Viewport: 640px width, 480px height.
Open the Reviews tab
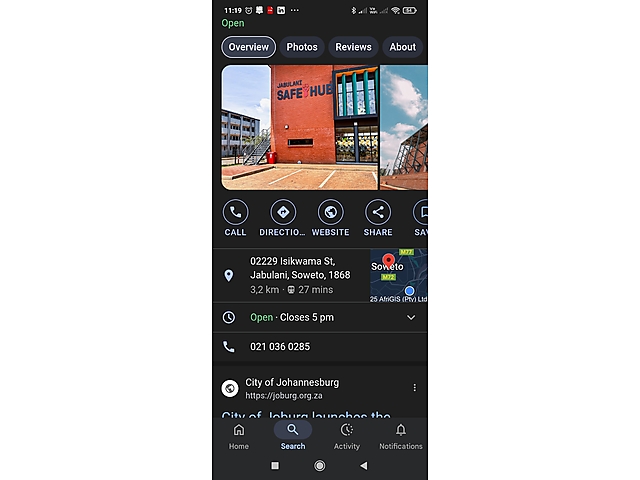tap(353, 47)
